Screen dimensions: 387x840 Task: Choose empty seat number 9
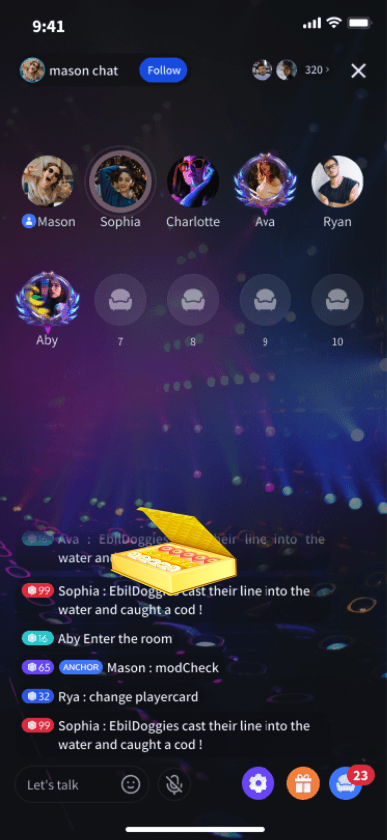tap(265, 300)
